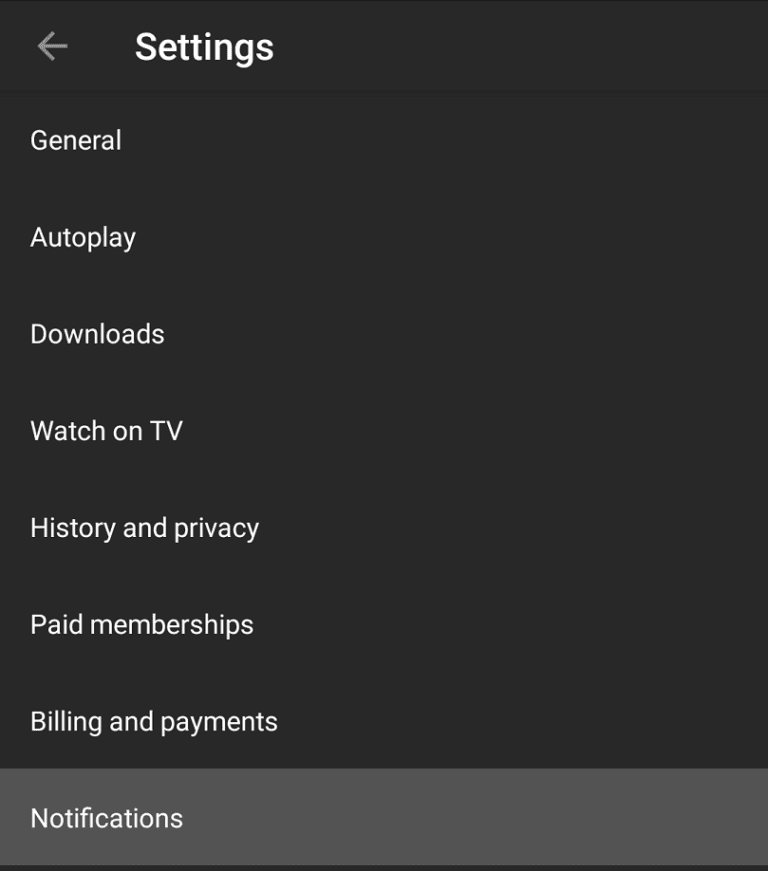
Task: Select General from the settings list
Action: tap(76, 140)
